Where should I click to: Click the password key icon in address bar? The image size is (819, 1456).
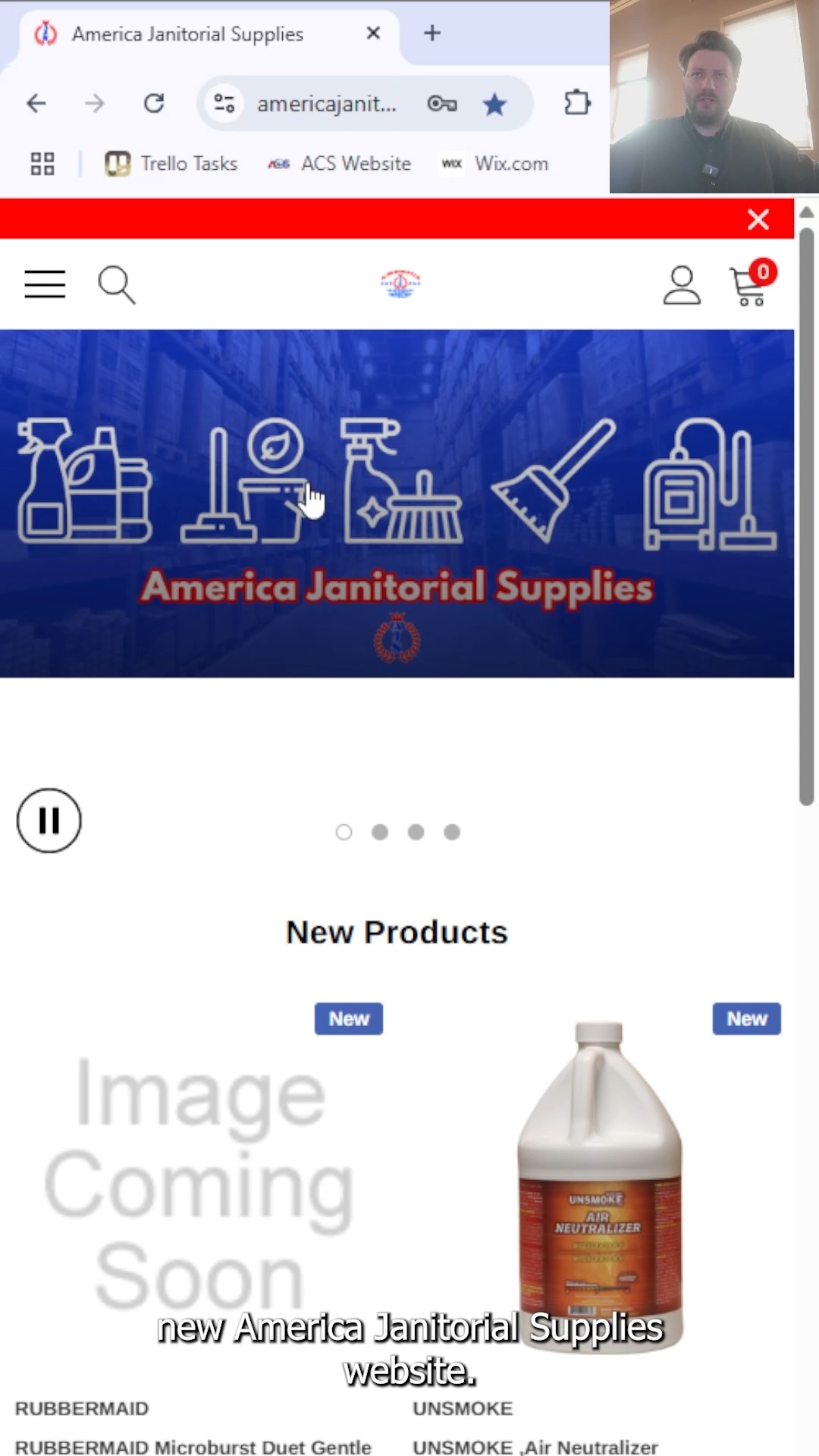tap(442, 104)
